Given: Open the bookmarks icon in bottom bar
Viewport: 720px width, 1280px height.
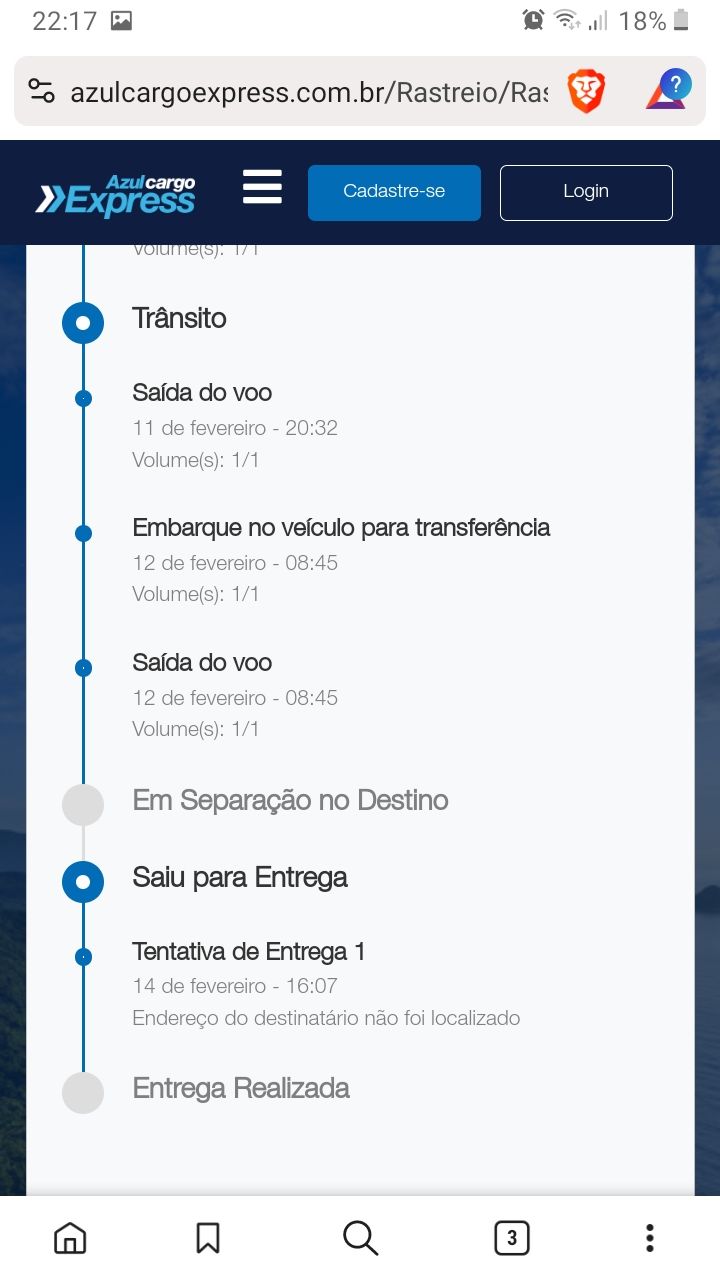Looking at the screenshot, I should (206, 1237).
